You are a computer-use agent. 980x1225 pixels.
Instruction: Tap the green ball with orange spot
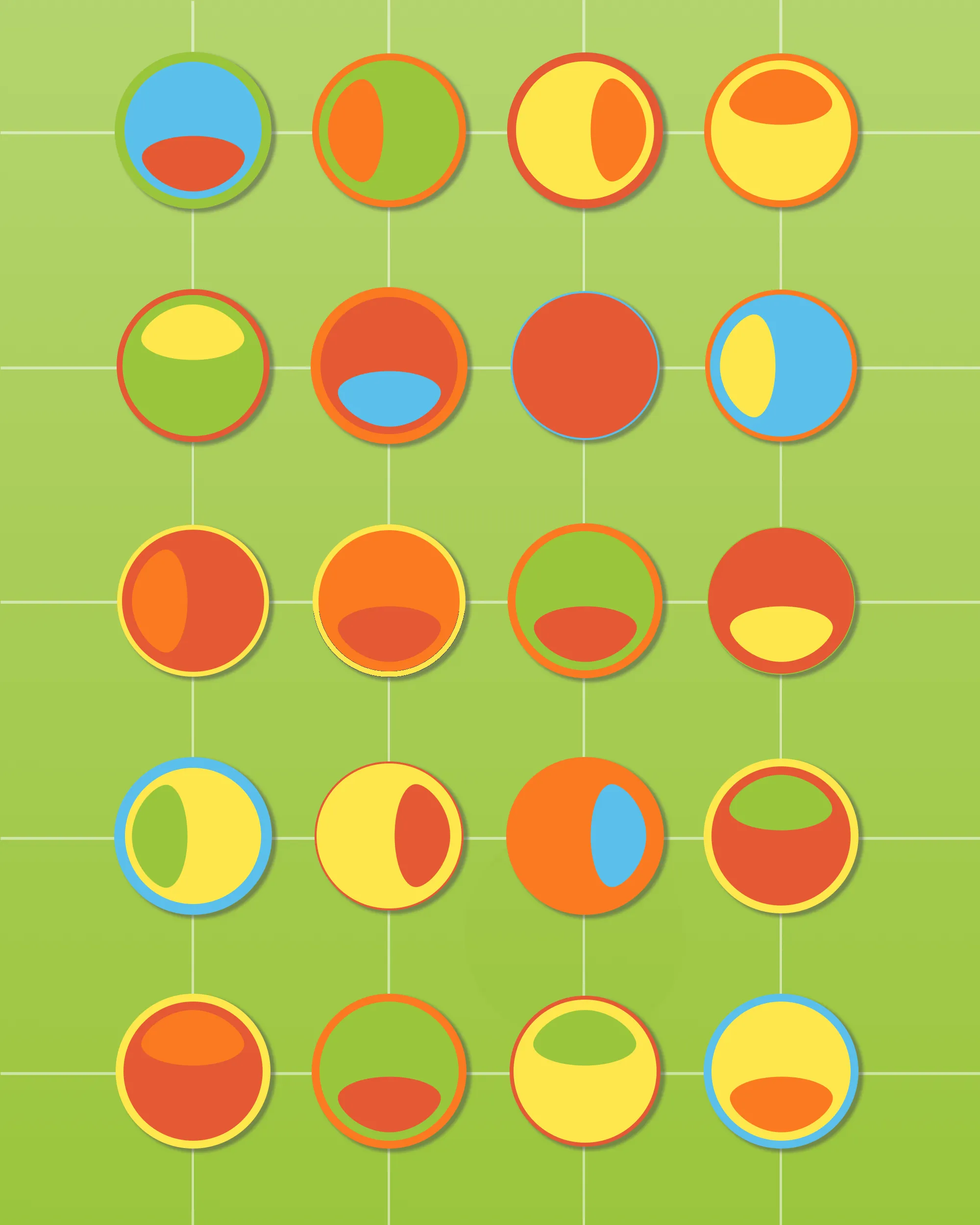tap(389, 131)
